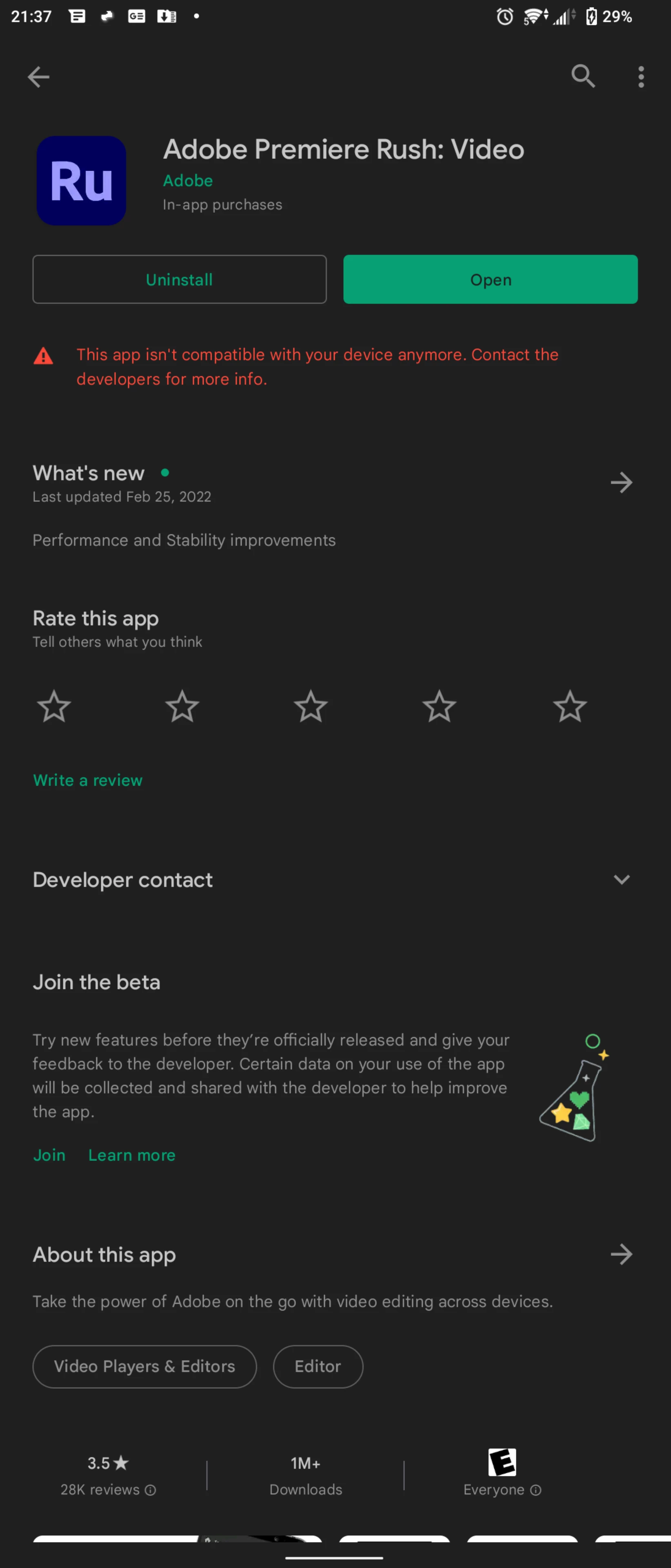Image resolution: width=671 pixels, height=1568 pixels.
Task: Give the app a three-star rating
Action: [x=311, y=707]
